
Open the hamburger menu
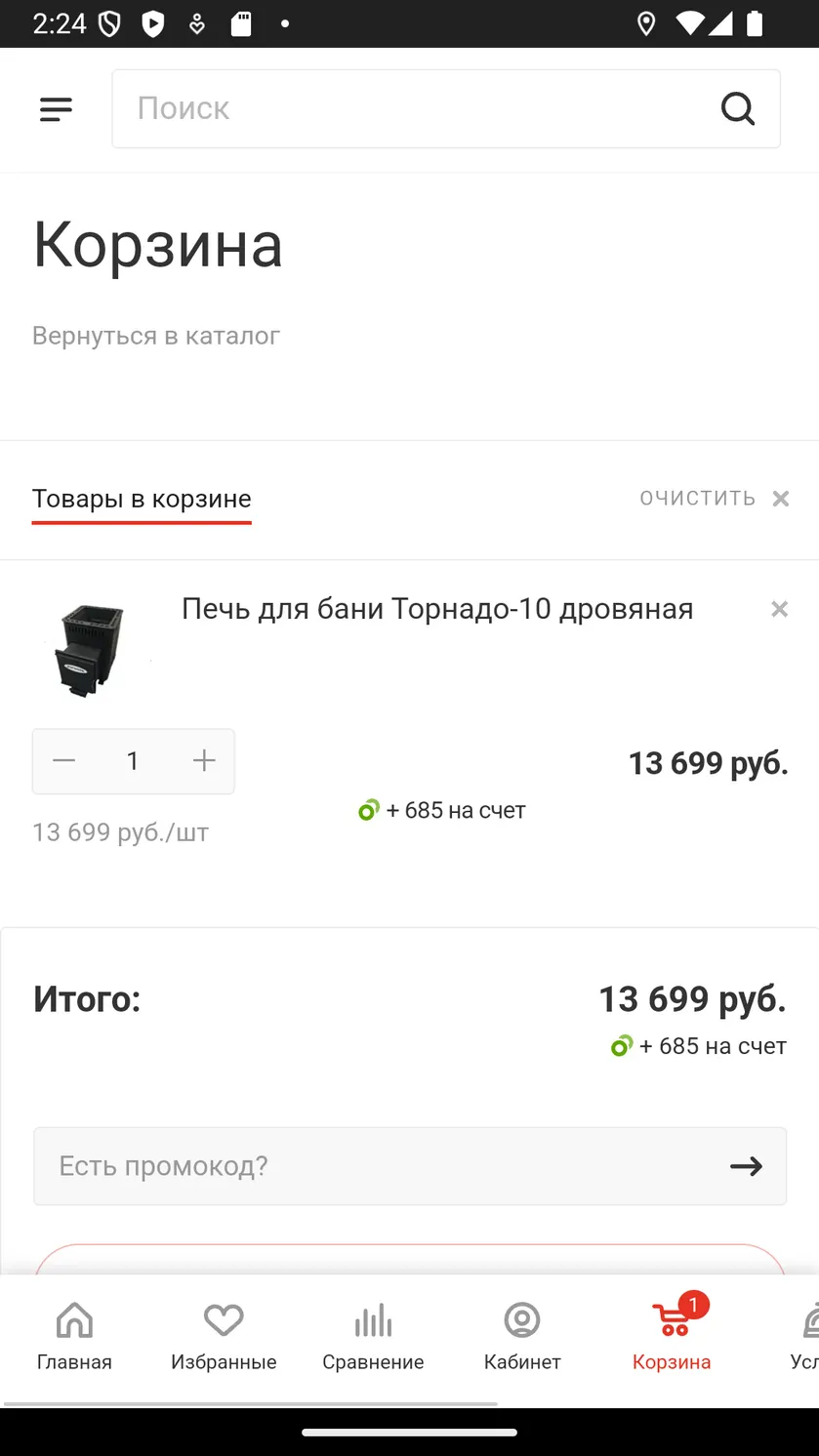(56, 109)
